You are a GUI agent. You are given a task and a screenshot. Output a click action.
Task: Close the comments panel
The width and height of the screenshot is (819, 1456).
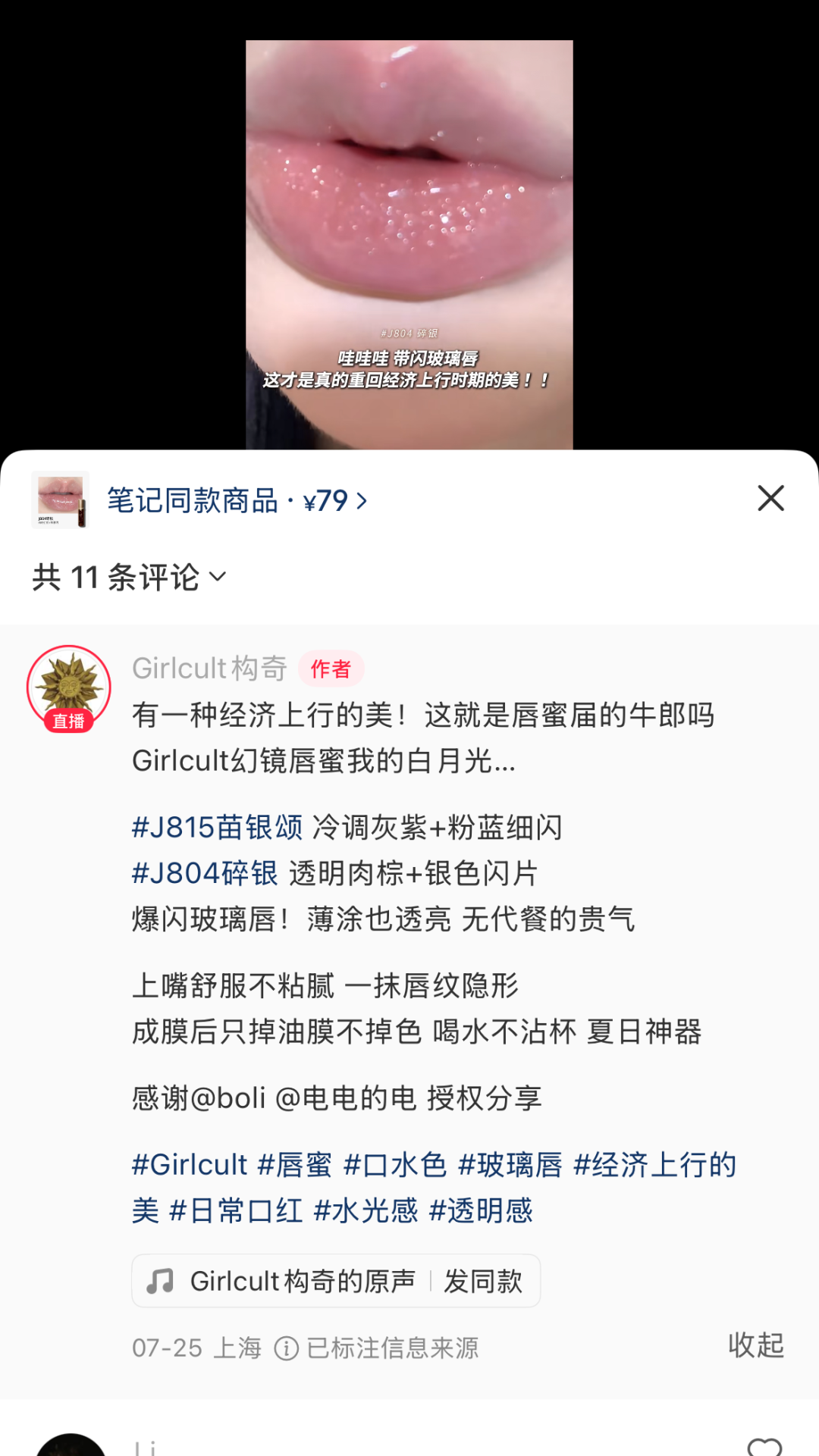(770, 499)
